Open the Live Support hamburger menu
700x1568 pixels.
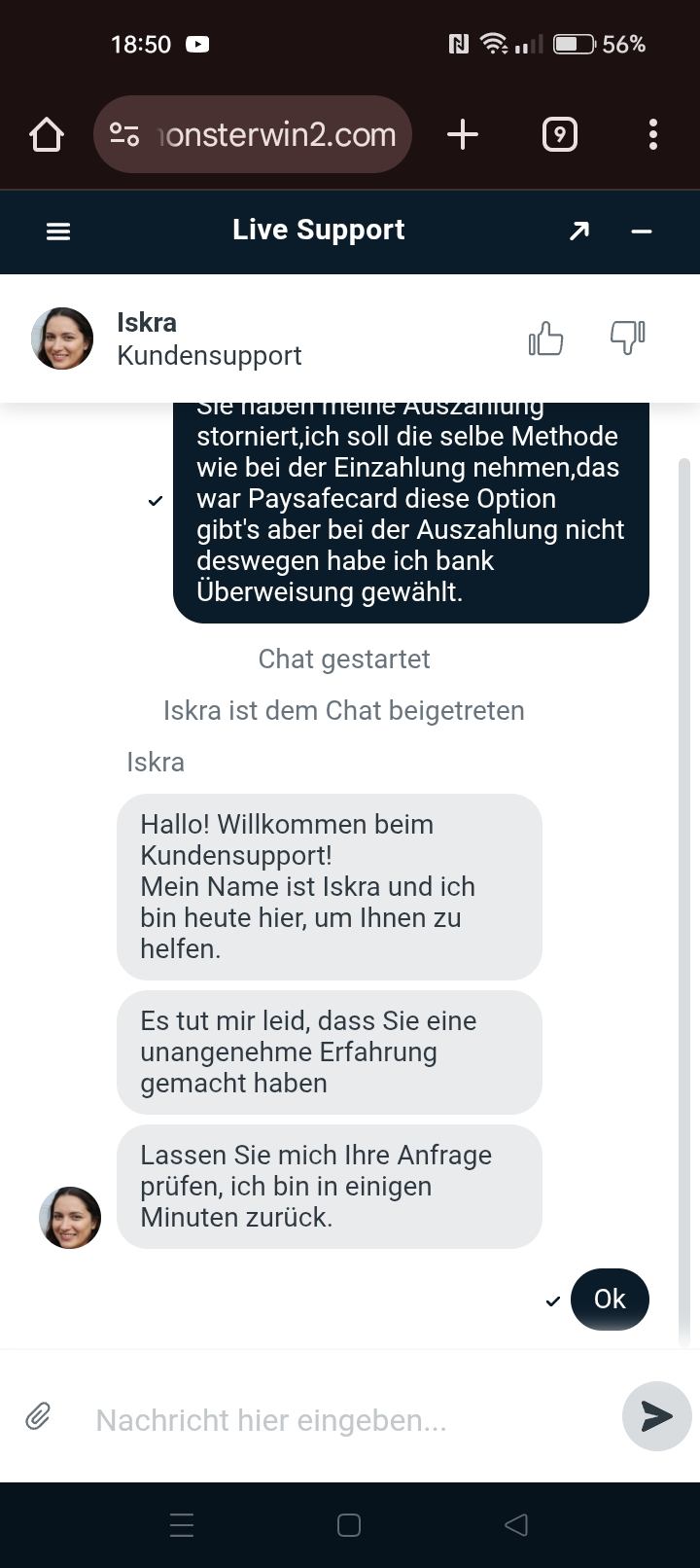point(58,232)
